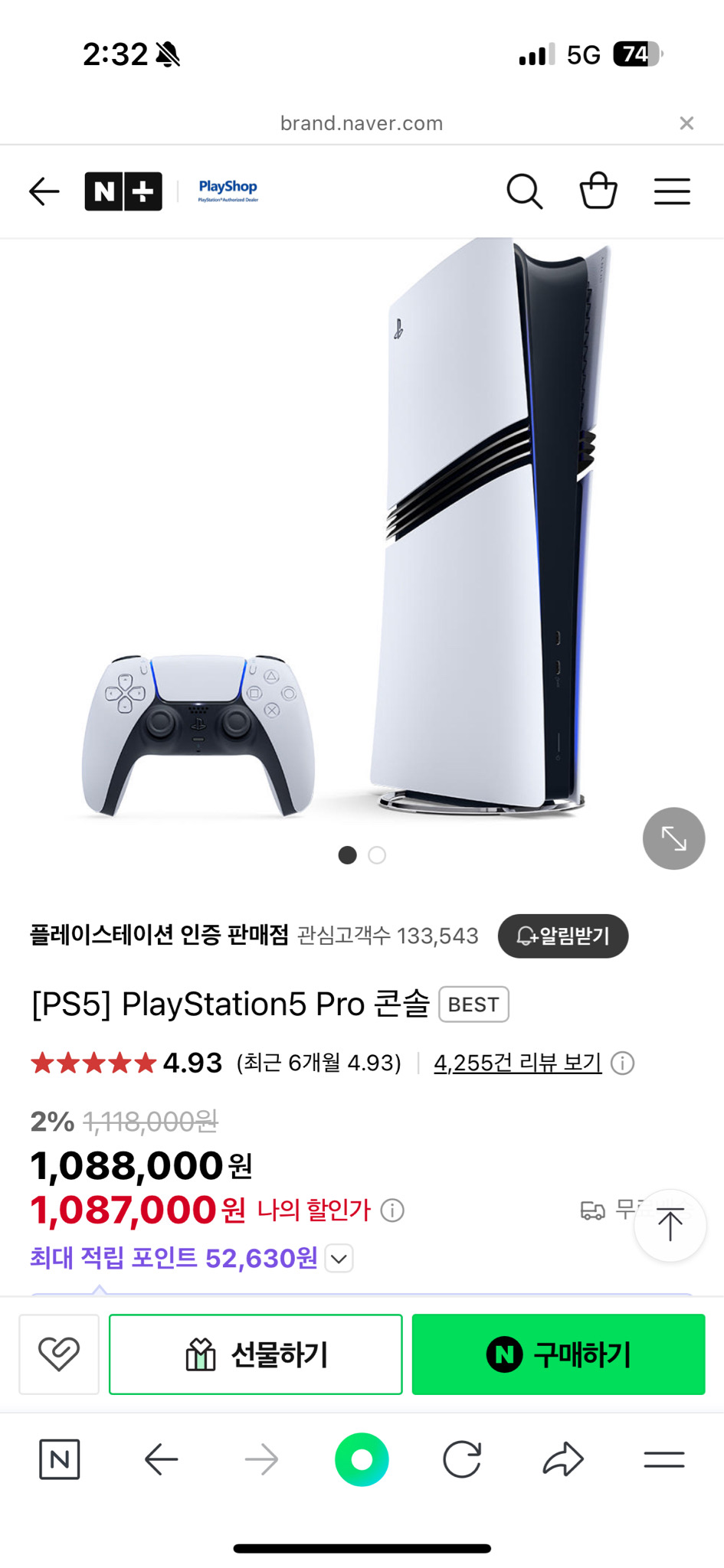
Task: Tap the scroll-to-top arrow button
Action: click(x=670, y=1225)
